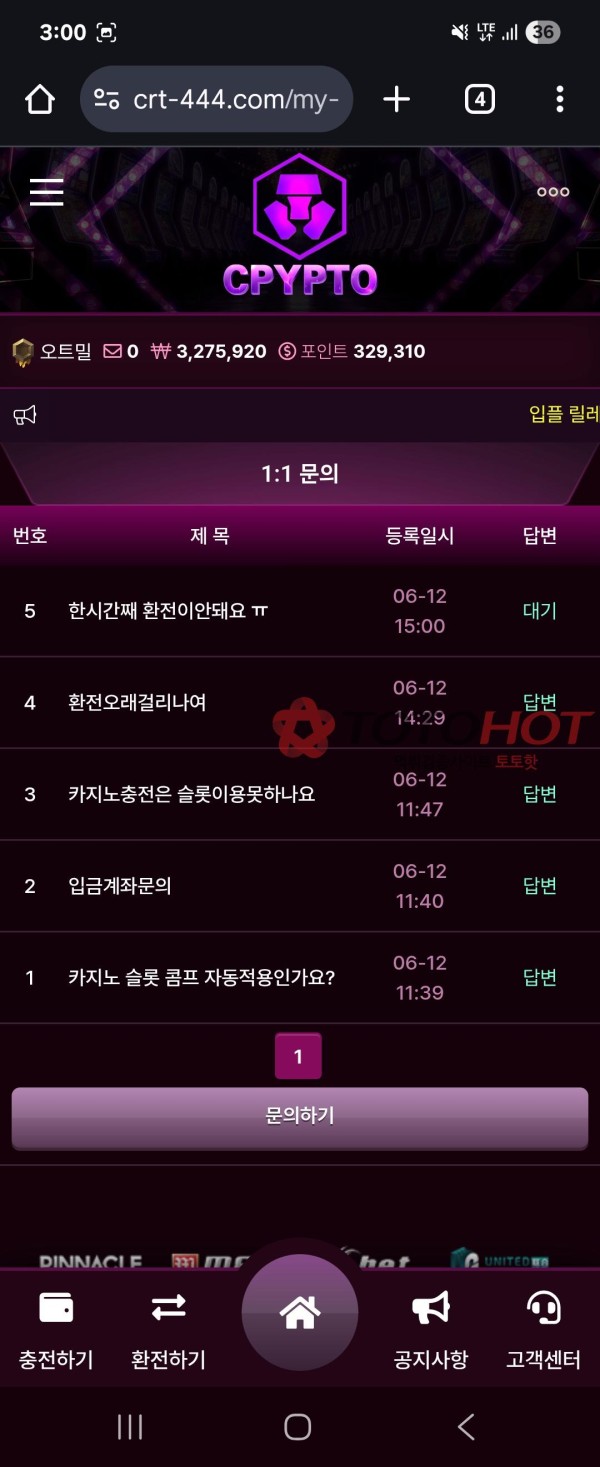Open inquiry 입금계좌문의
Screen dimensions: 600x1467
click(x=120, y=886)
